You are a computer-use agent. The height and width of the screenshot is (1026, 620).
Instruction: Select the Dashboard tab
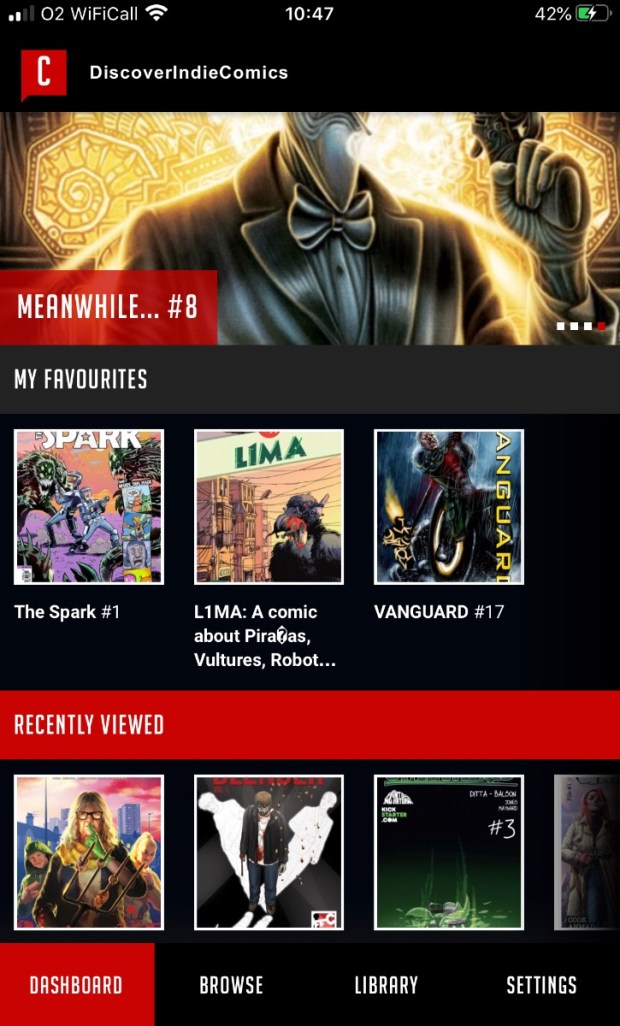pos(77,985)
